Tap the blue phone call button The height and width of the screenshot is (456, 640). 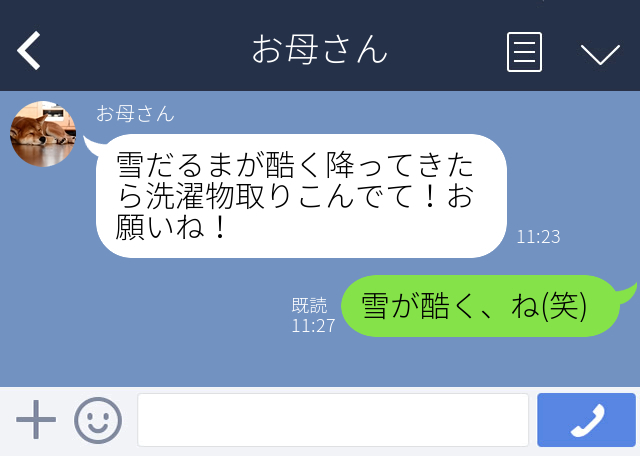(x=586, y=420)
